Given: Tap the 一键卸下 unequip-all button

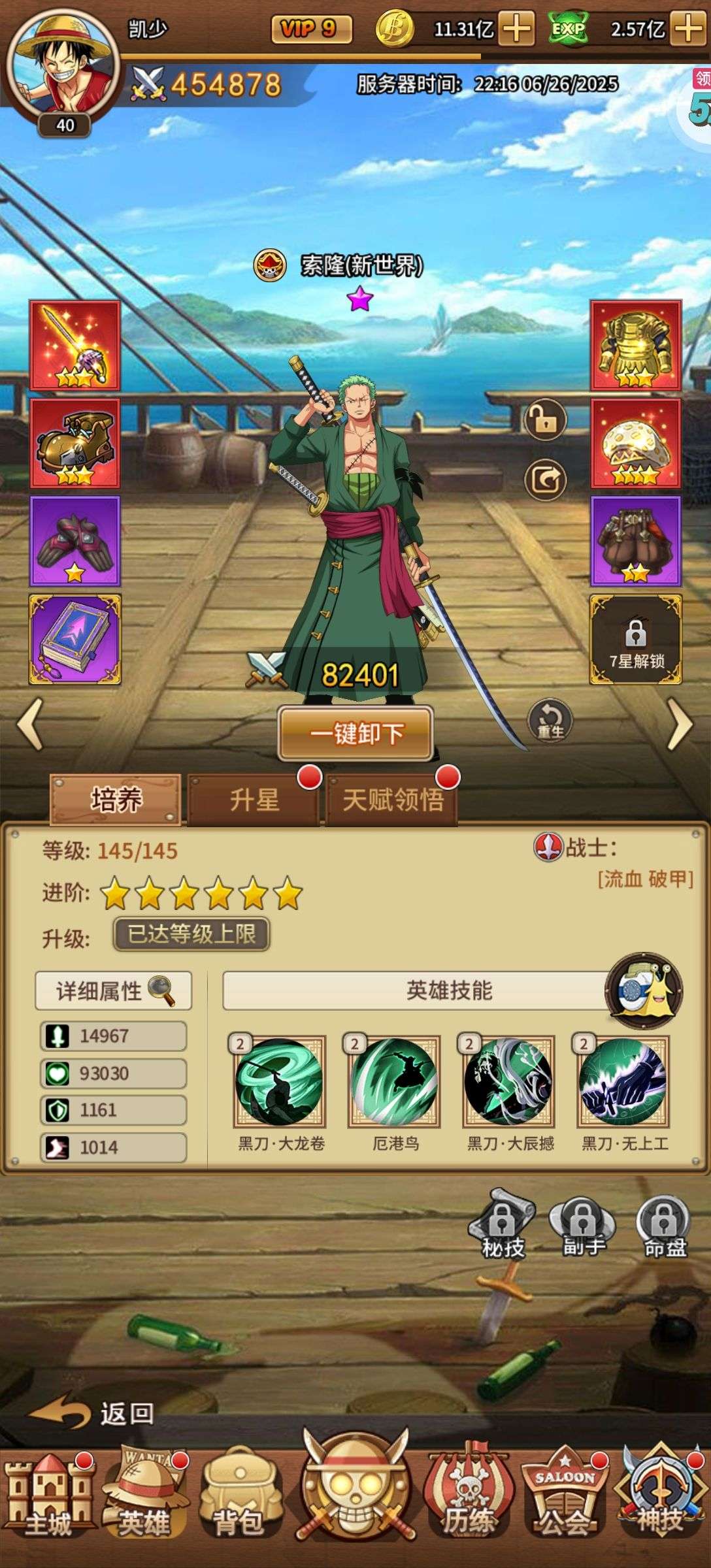Looking at the screenshot, I should coord(355,734).
